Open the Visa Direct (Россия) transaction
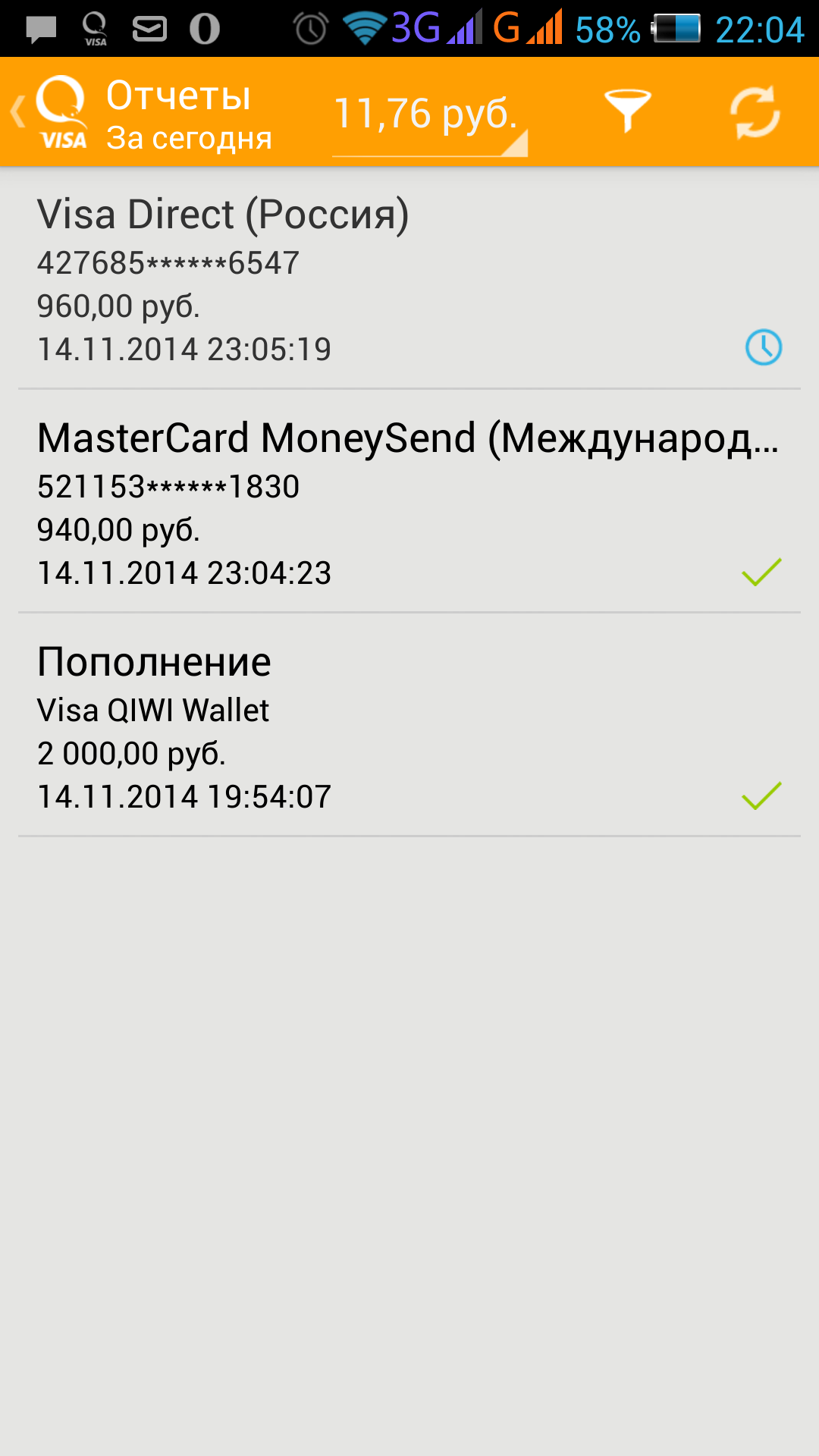The image size is (819, 1456). (409, 279)
